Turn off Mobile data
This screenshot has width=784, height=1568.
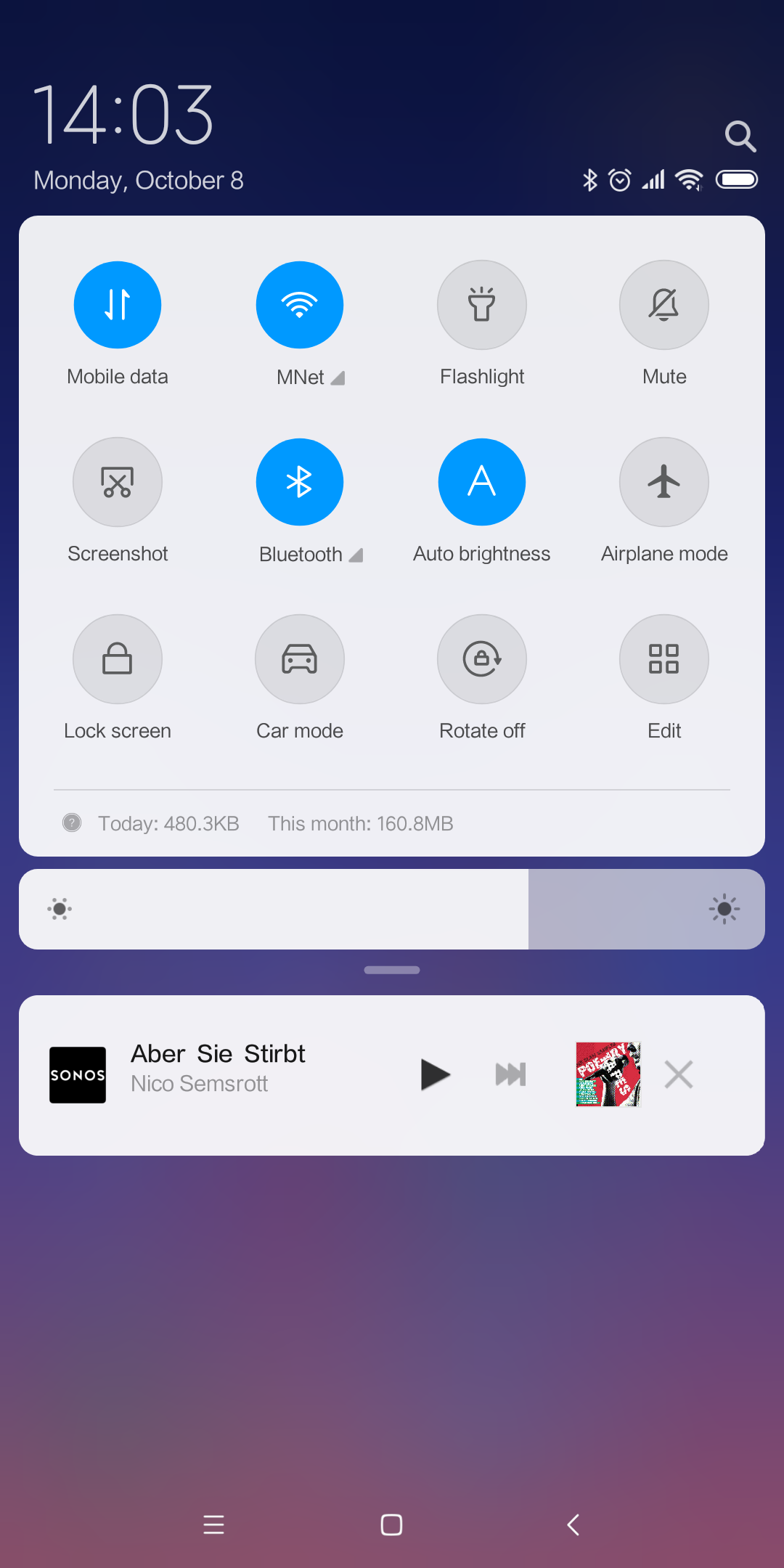(118, 305)
